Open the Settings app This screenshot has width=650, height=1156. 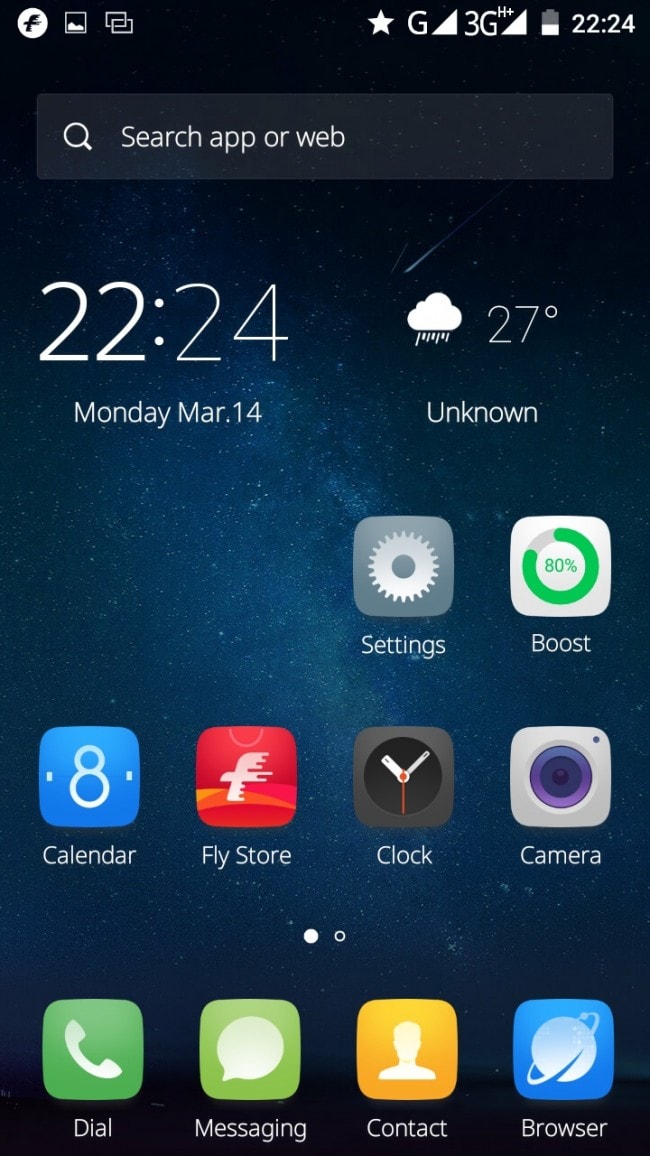(403, 566)
